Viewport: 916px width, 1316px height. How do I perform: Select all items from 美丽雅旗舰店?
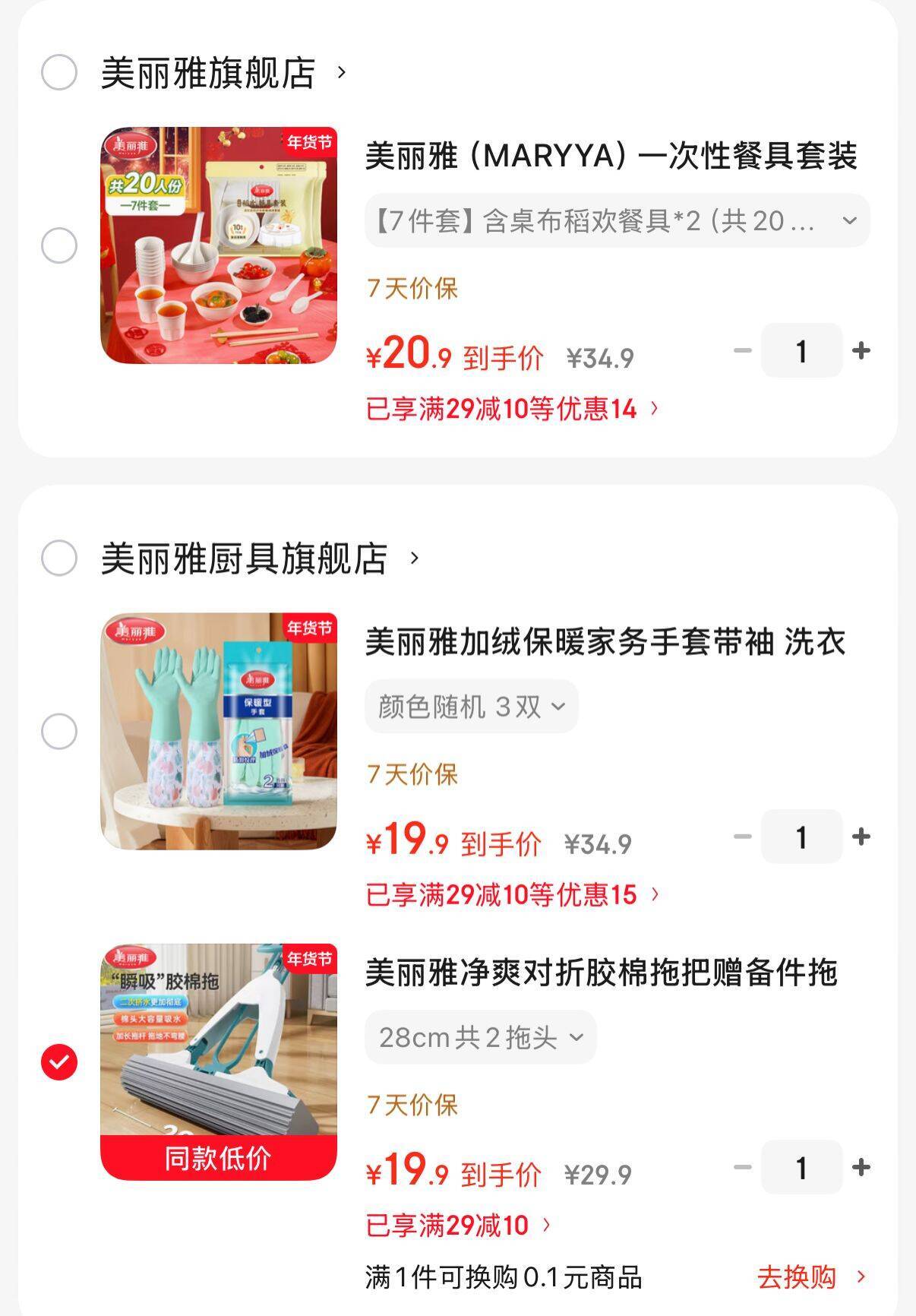point(59,73)
